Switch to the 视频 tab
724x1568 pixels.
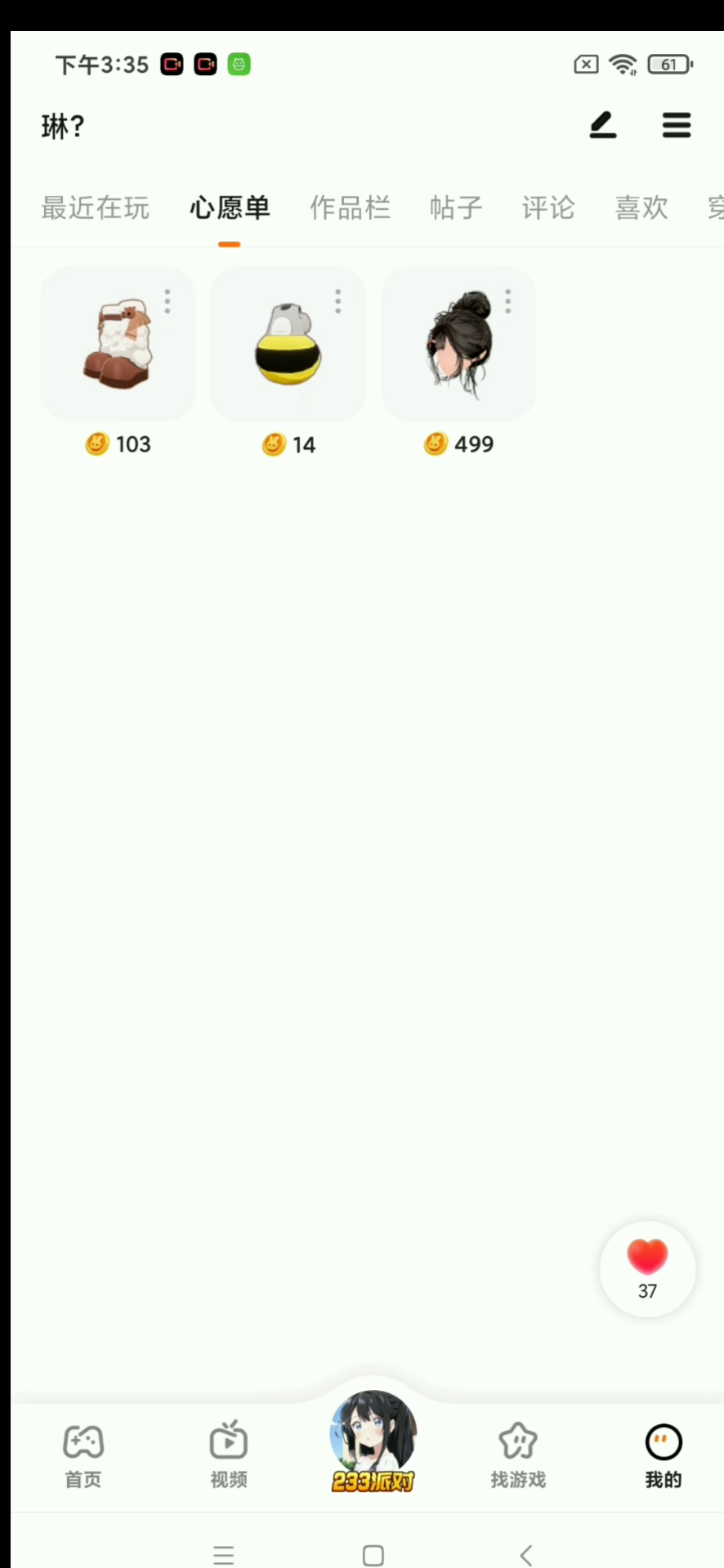tap(229, 1455)
